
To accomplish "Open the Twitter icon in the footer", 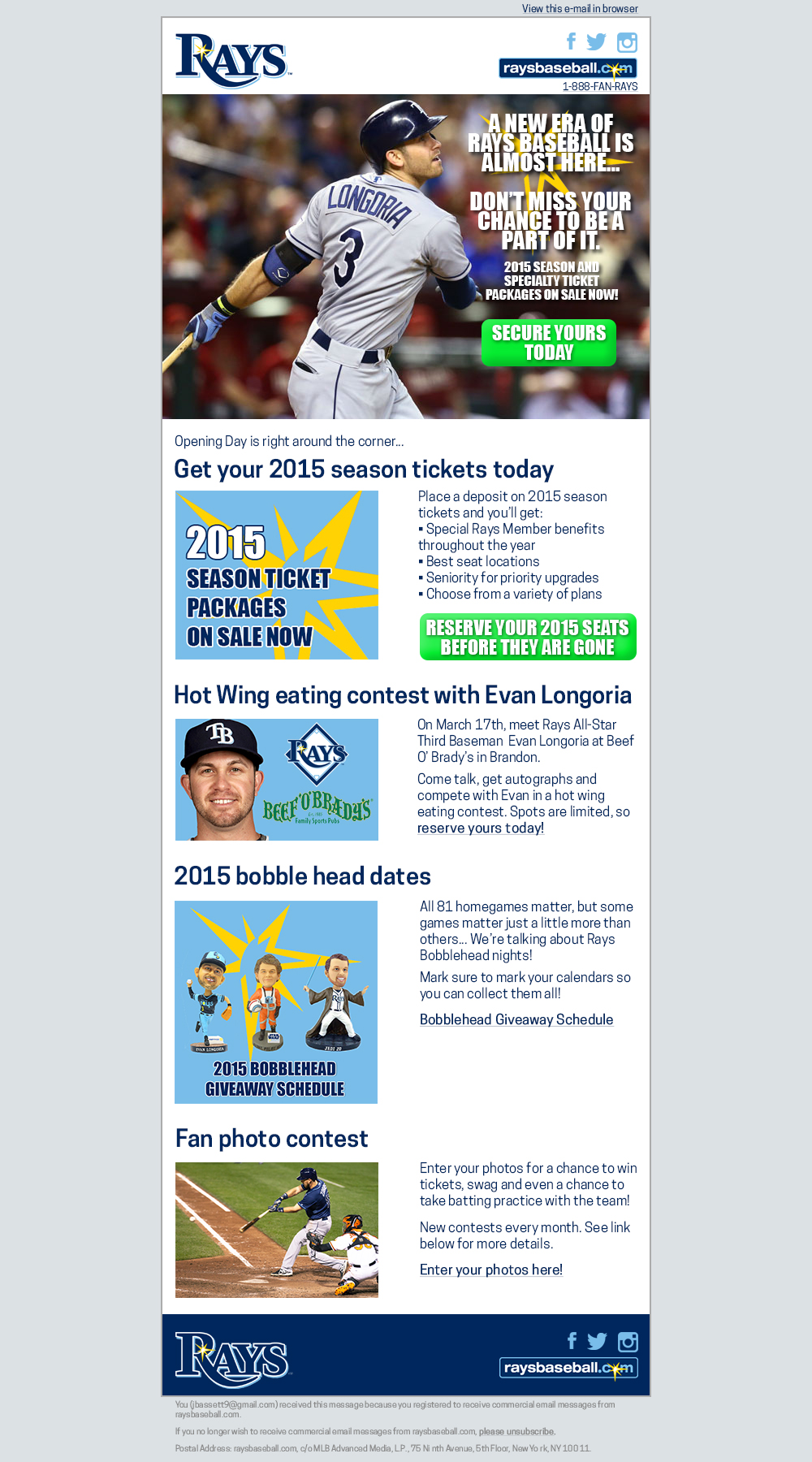I will pos(597,1341).
